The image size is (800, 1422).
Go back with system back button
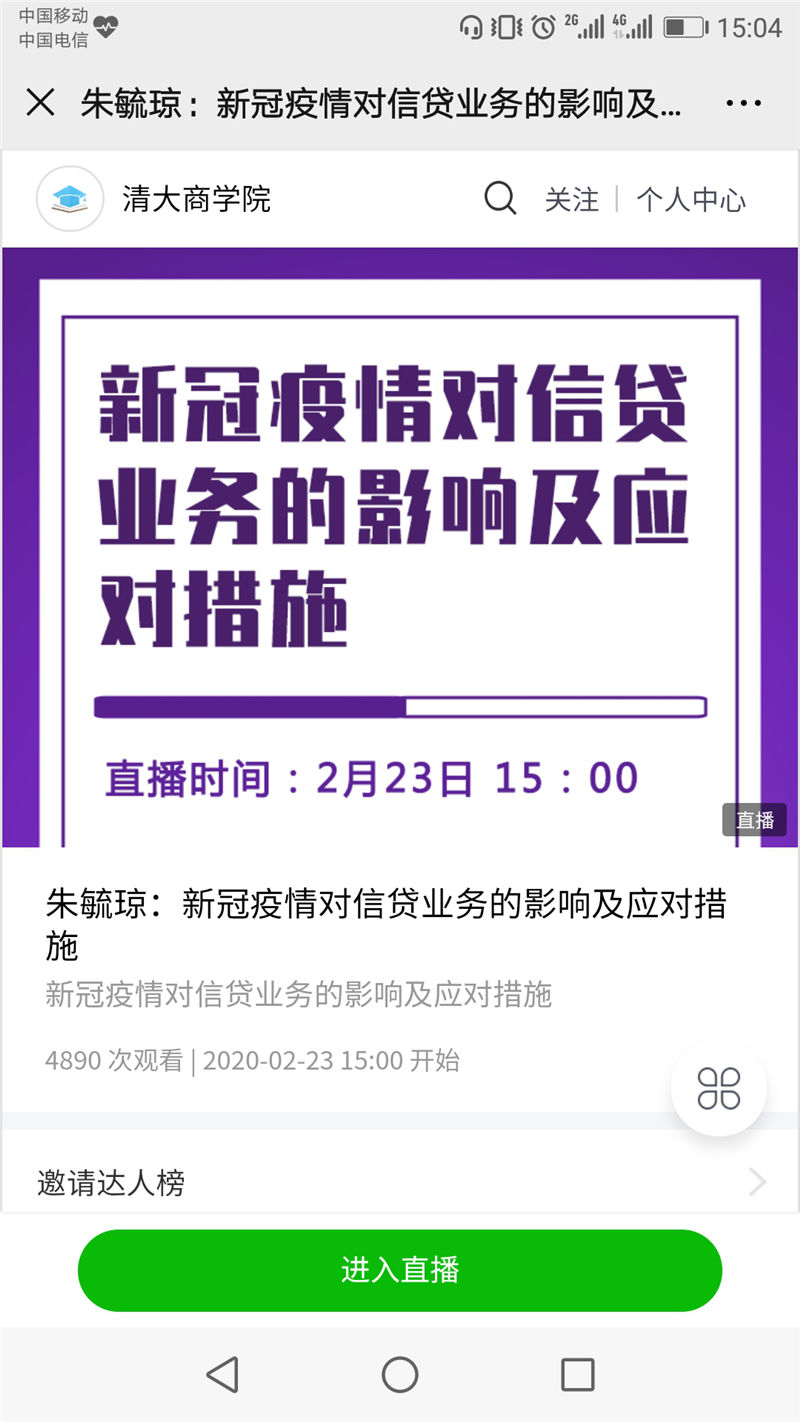coord(222,1375)
